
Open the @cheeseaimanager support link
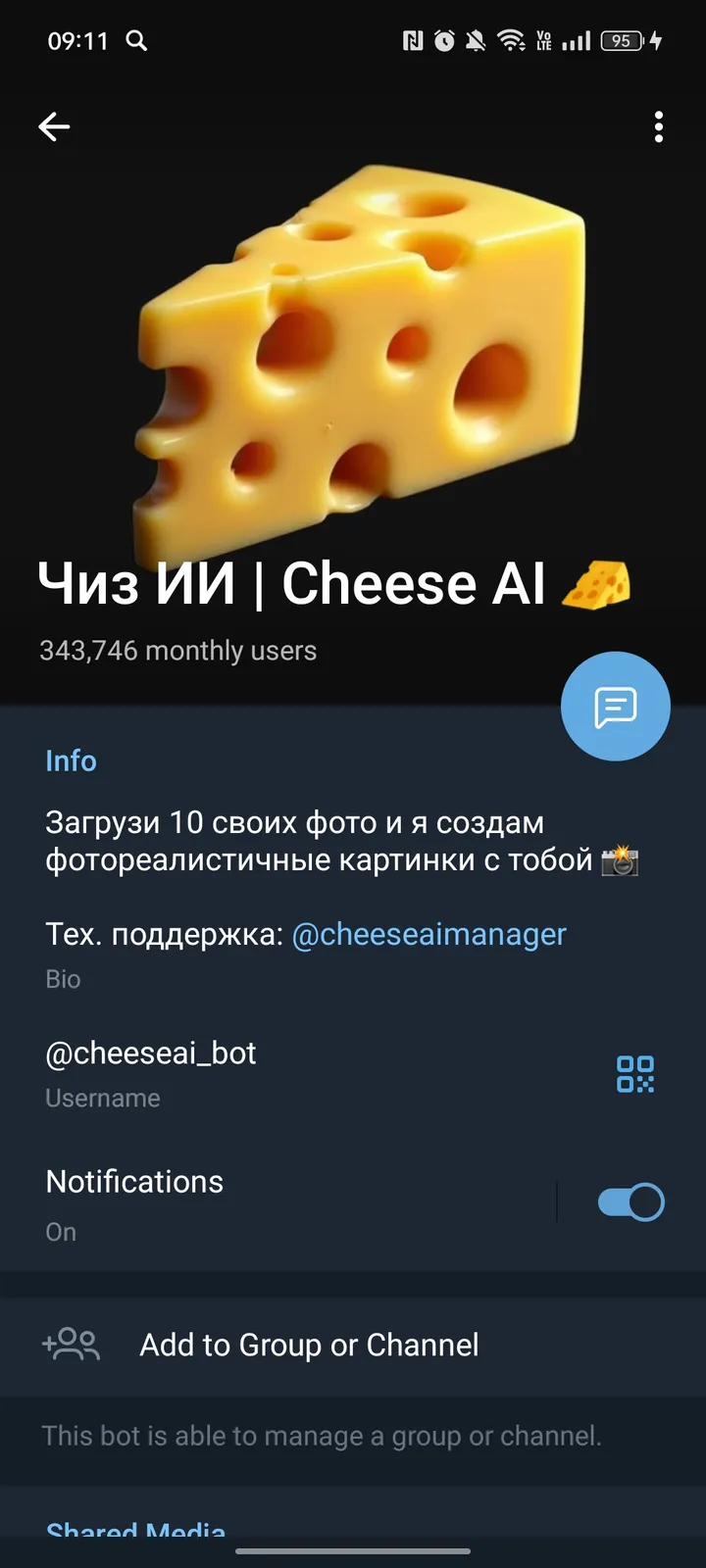[429, 934]
